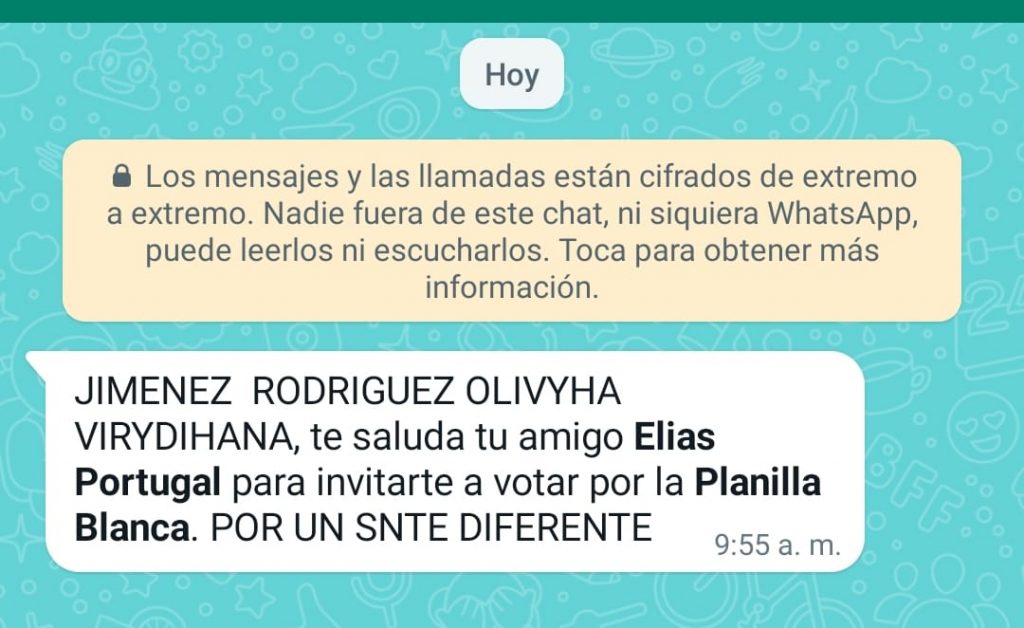The image size is (1024, 628).
Task: Open the end-to-end encryption info banner
Action: click(x=511, y=232)
